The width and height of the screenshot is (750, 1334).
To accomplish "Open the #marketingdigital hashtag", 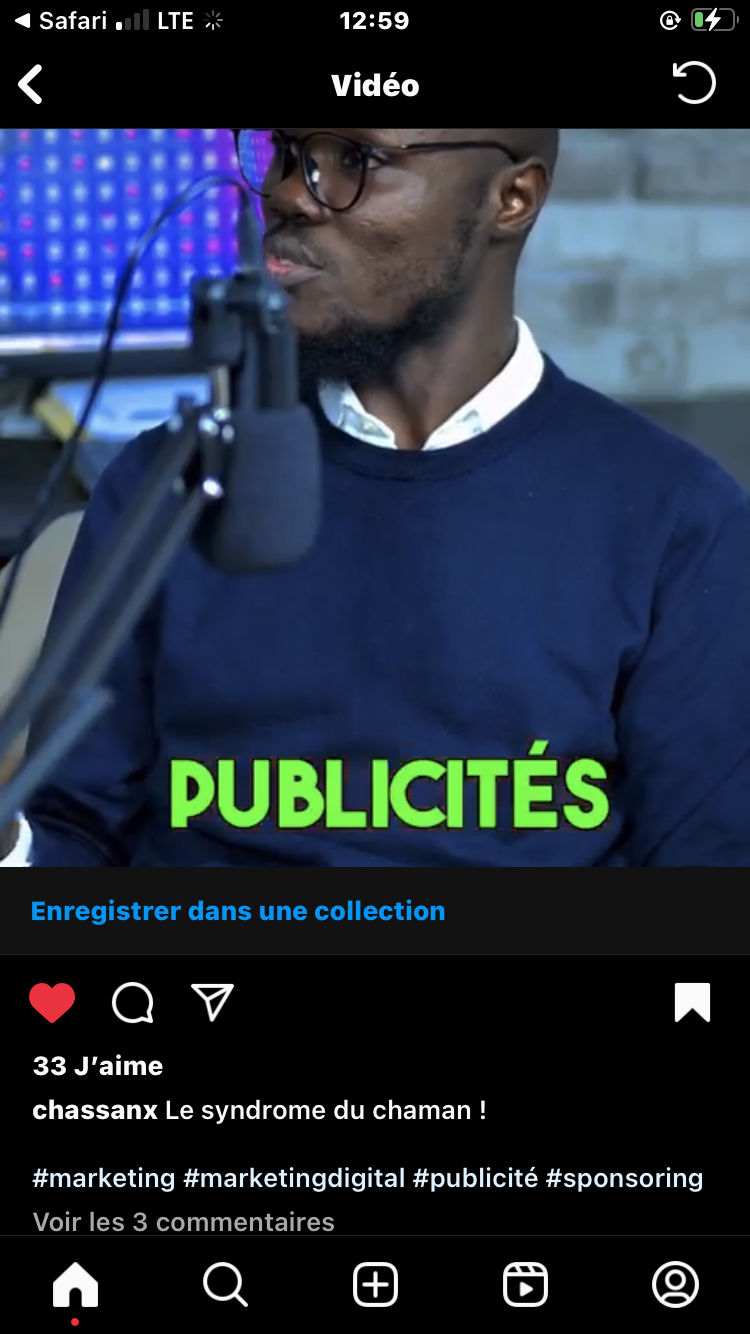I will pos(294,1178).
